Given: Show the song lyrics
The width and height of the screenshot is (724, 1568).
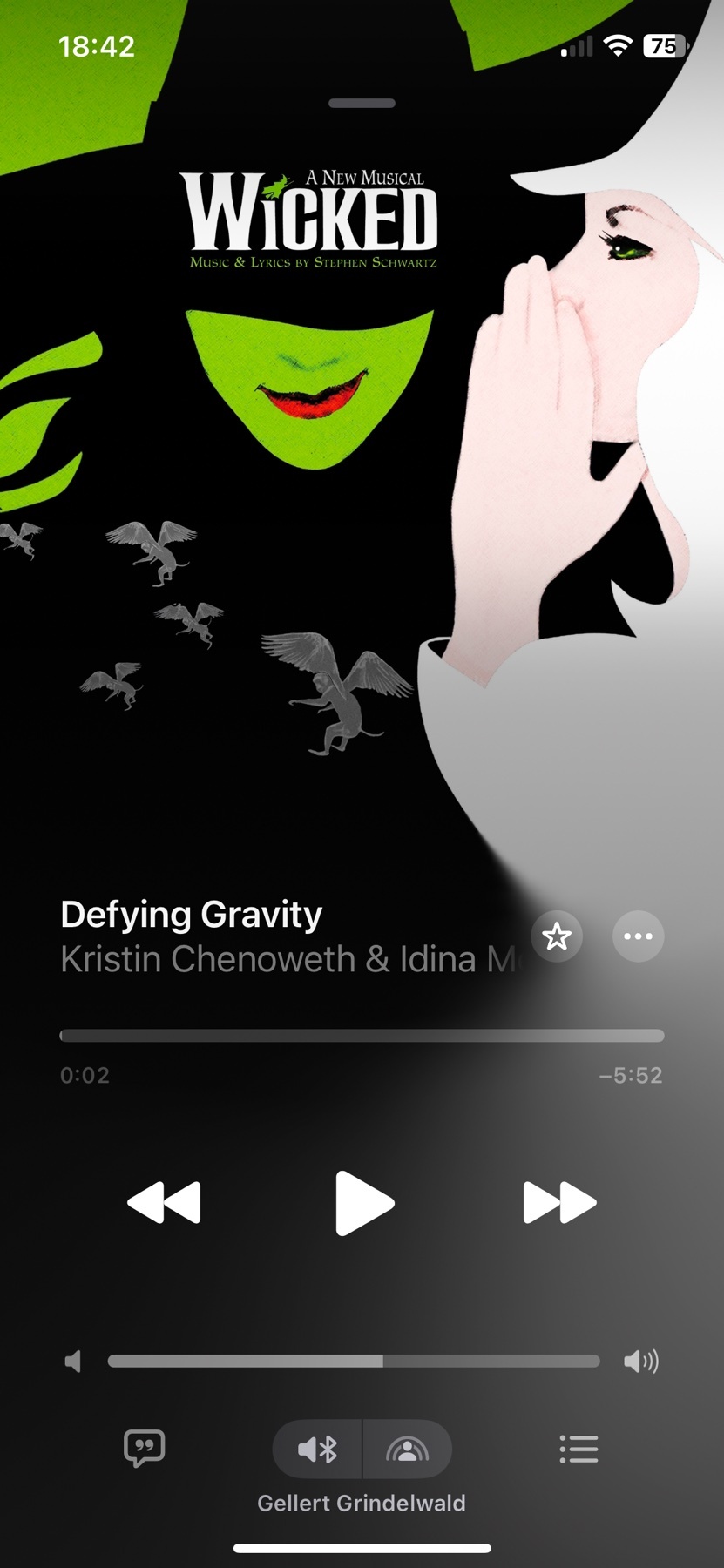Looking at the screenshot, I should pos(145,1449).
